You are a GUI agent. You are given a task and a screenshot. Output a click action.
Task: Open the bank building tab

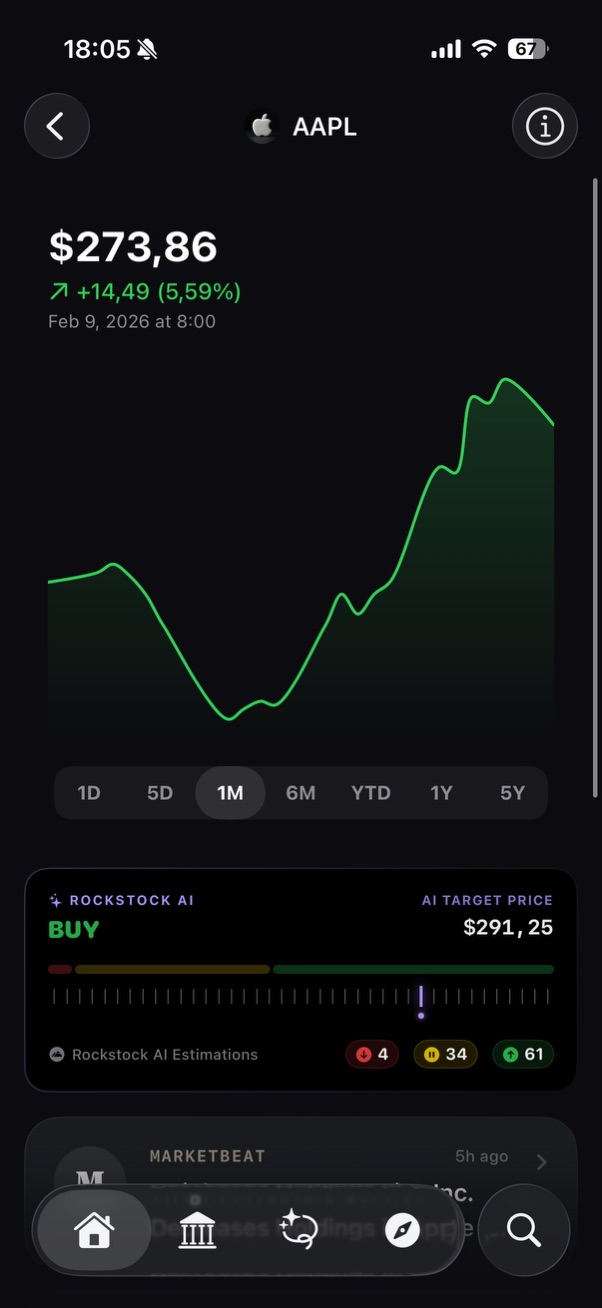pyautogui.click(x=197, y=1230)
